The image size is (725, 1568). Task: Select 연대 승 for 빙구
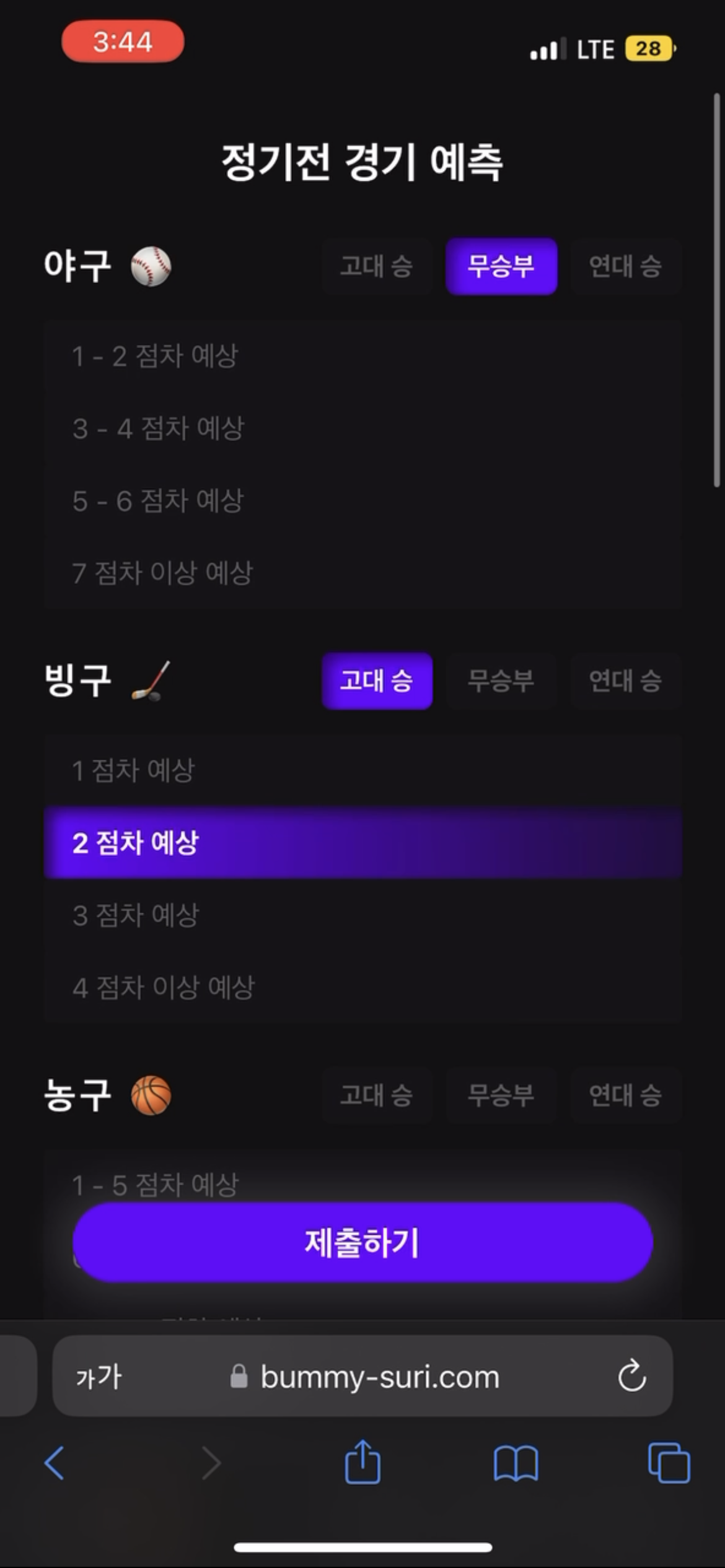pyautogui.click(x=625, y=681)
